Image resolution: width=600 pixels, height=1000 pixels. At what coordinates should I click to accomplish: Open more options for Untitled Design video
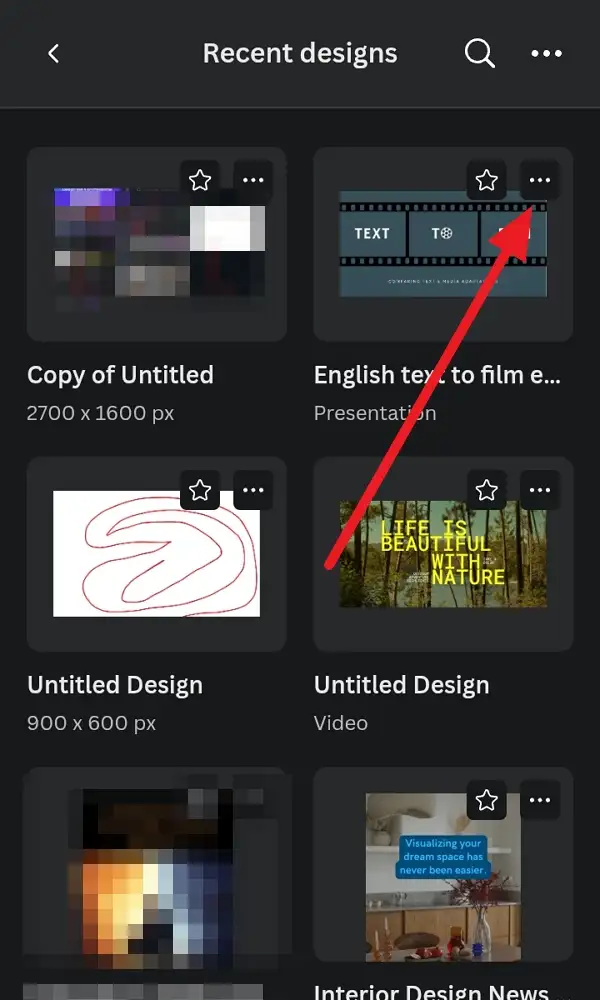pyautogui.click(x=540, y=490)
